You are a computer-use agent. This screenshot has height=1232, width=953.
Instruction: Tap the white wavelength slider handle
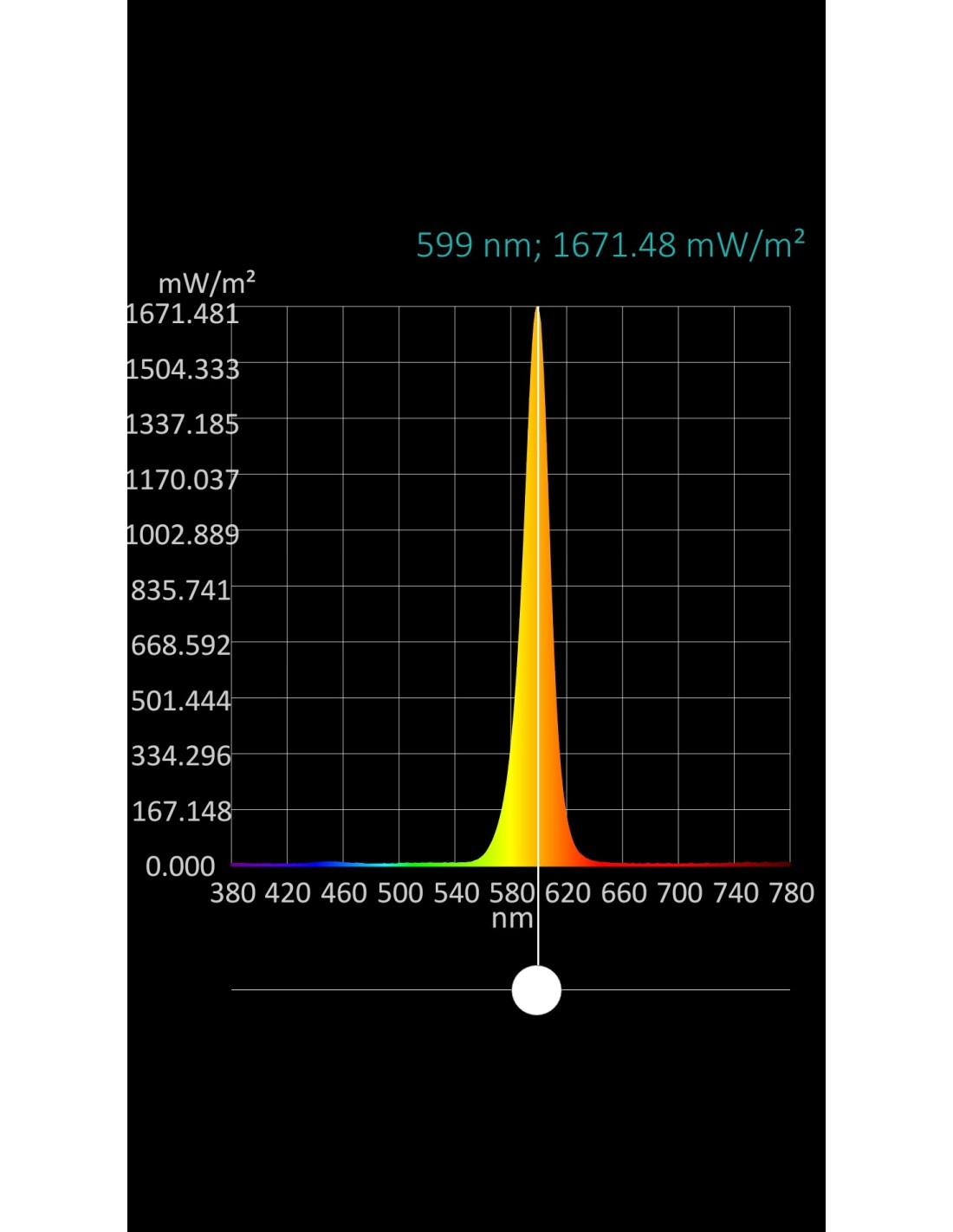[x=536, y=990]
